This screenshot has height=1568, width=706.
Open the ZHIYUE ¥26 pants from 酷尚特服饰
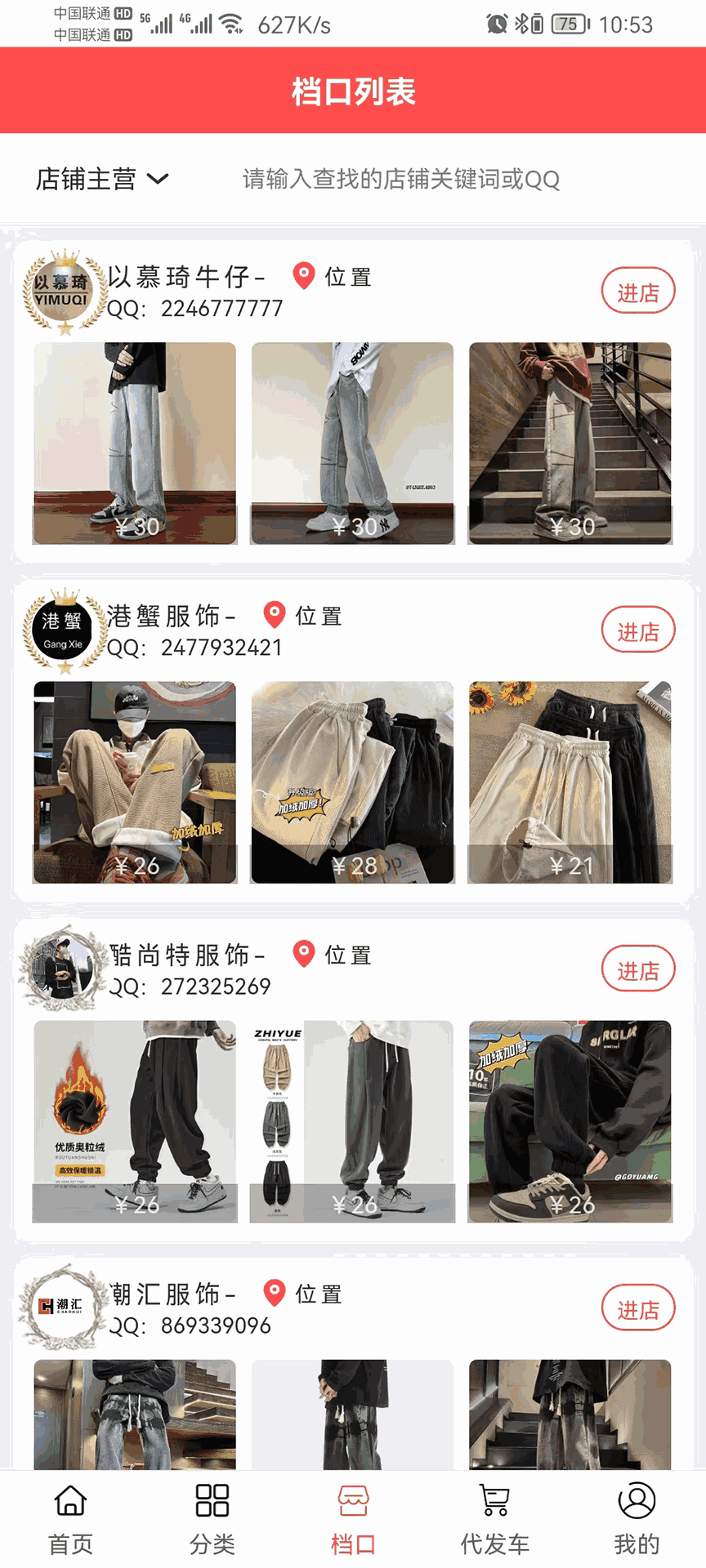[352, 1120]
